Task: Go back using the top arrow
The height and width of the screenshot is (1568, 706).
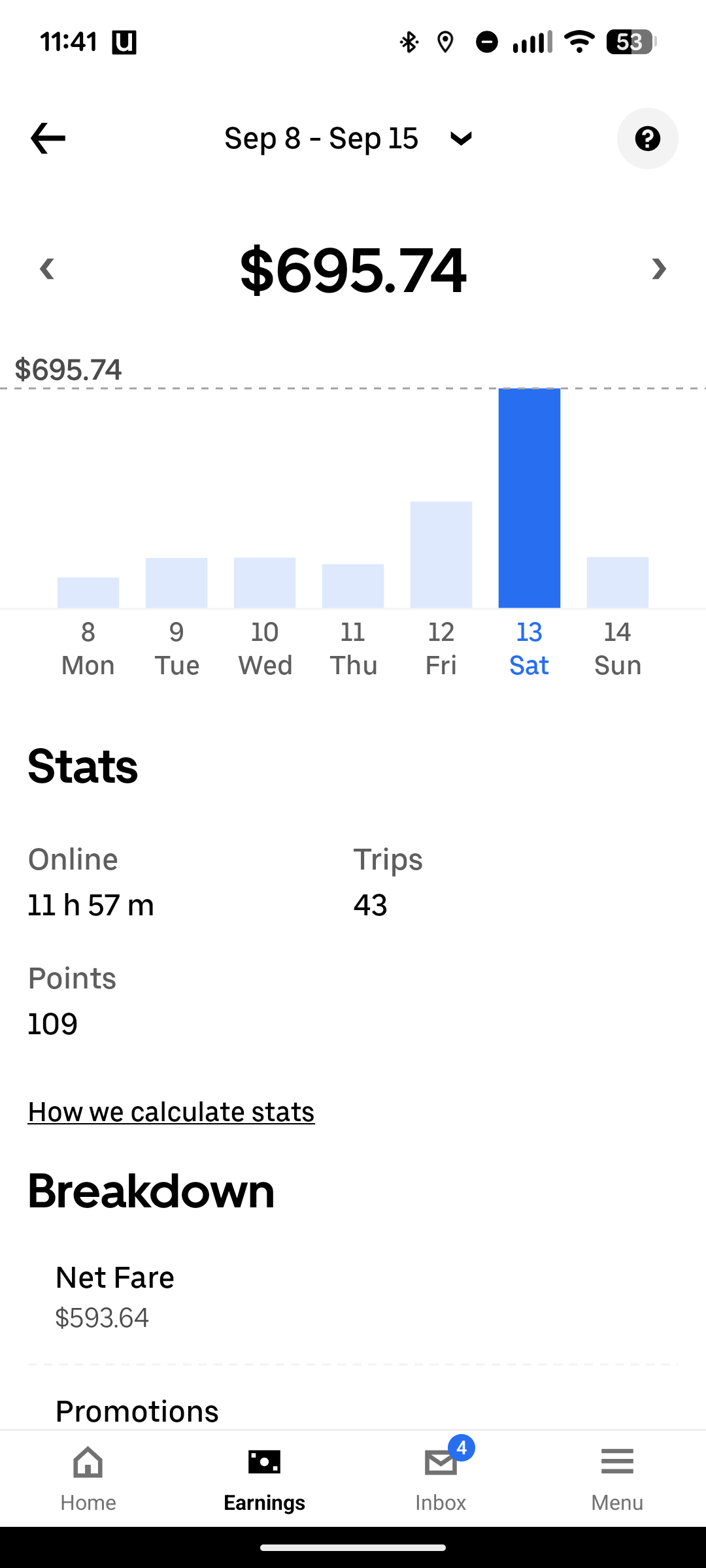Action: click(x=48, y=139)
